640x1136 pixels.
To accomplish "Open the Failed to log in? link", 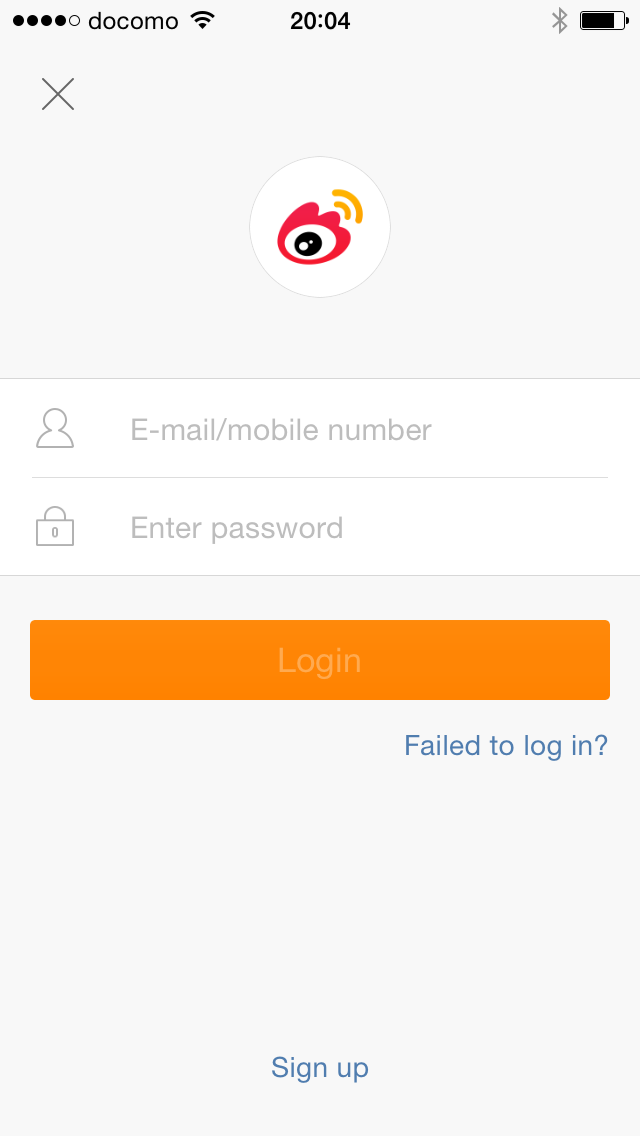I will pyautogui.click(x=505, y=746).
